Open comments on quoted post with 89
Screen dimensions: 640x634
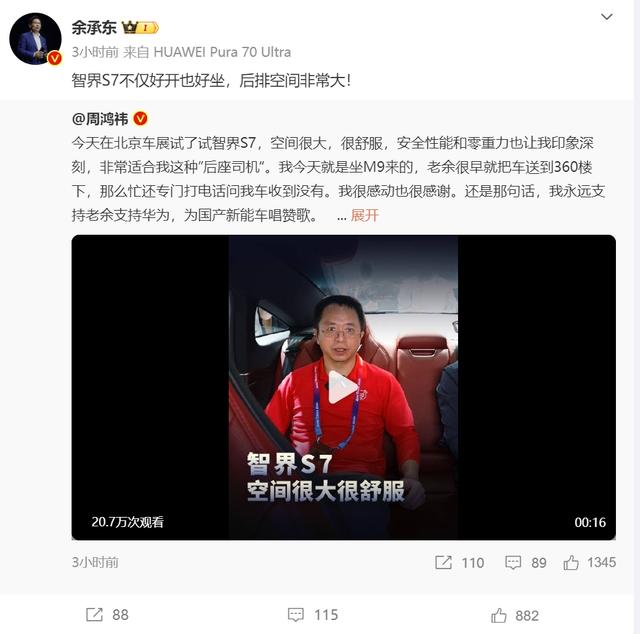tap(526, 563)
